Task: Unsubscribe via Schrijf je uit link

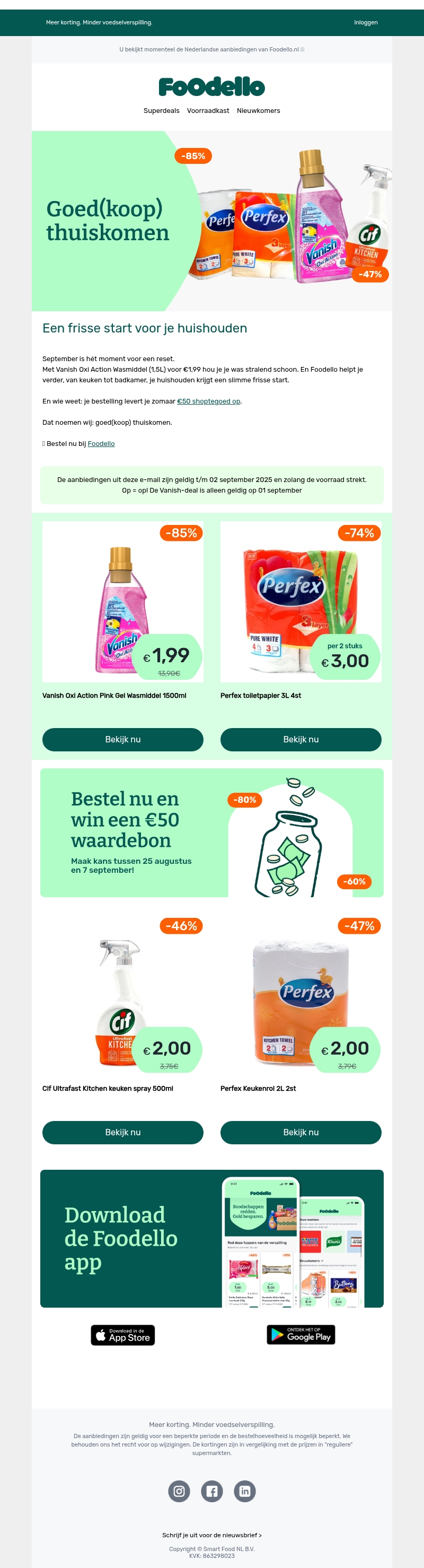Action: (x=211, y=1535)
